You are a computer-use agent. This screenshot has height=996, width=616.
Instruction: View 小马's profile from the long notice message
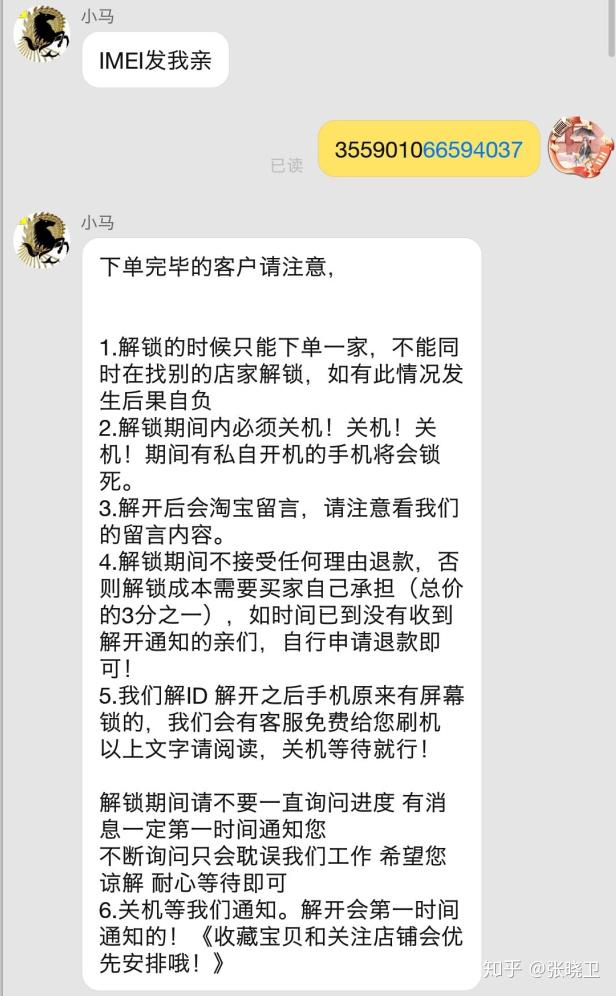[41, 240]
